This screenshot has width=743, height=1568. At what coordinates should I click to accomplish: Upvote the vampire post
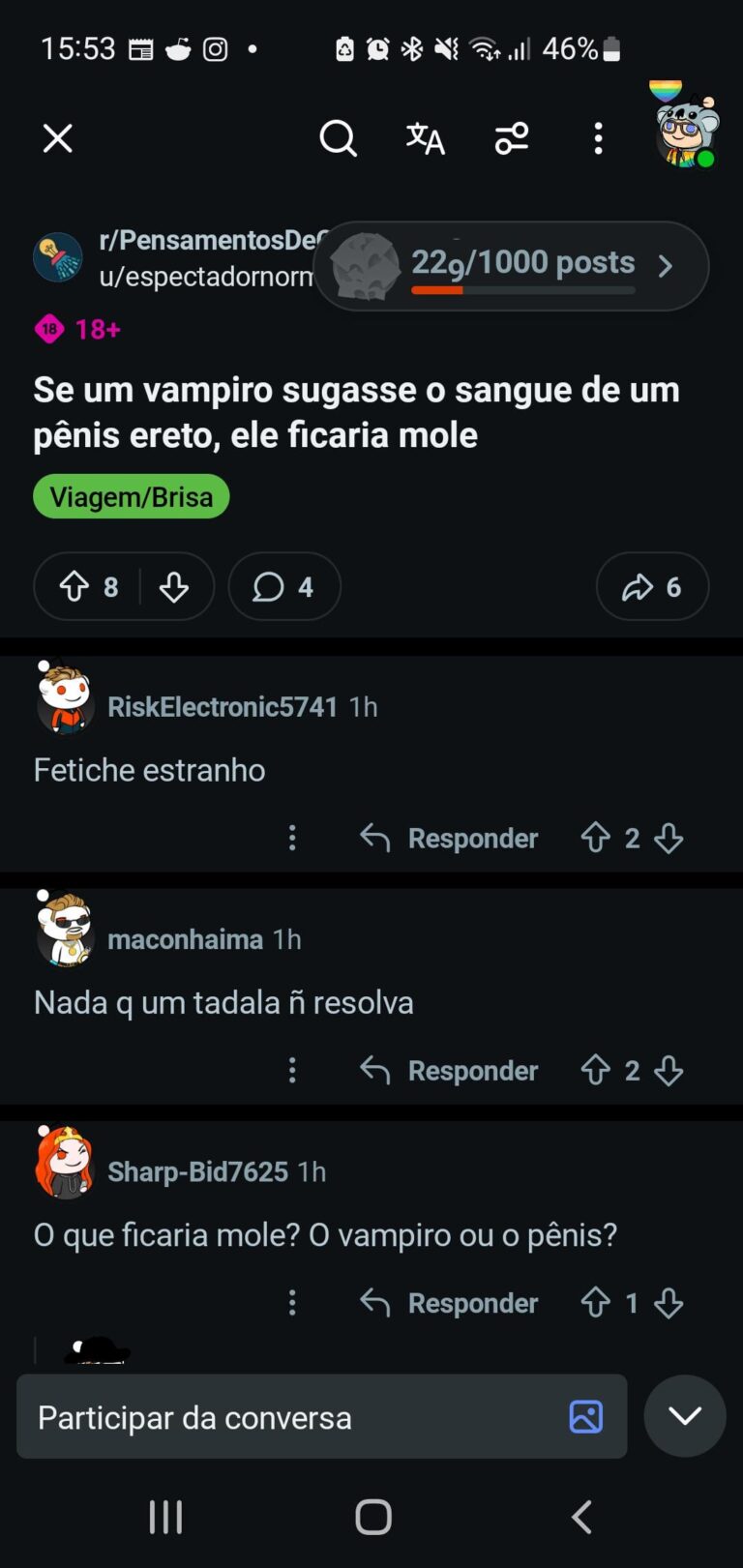pyautogui.click(x=75, y=586)
